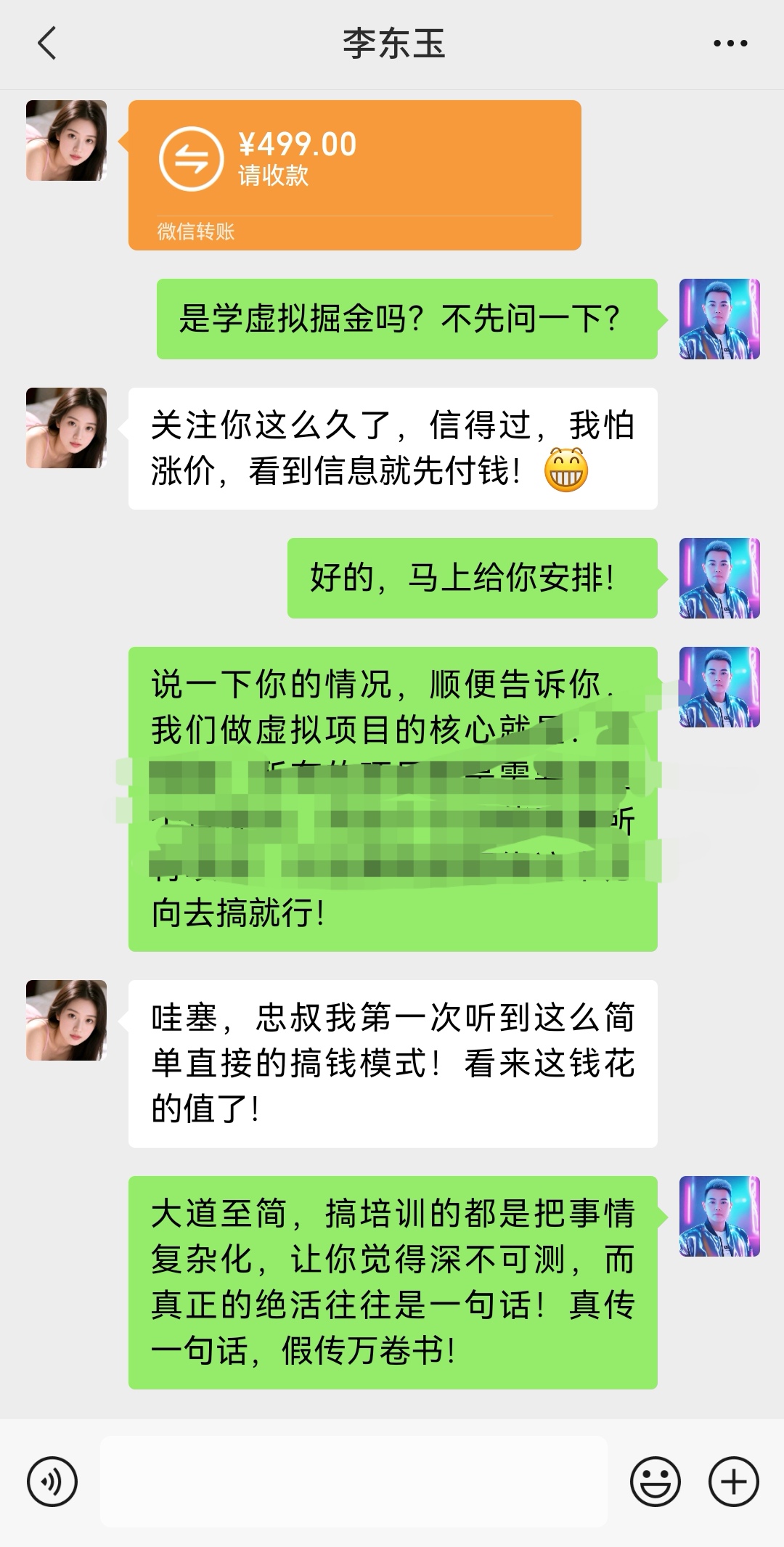Open the emoji sticker panel
Viewport: 784px width, 1547px height.
(x=656, y=1482)
